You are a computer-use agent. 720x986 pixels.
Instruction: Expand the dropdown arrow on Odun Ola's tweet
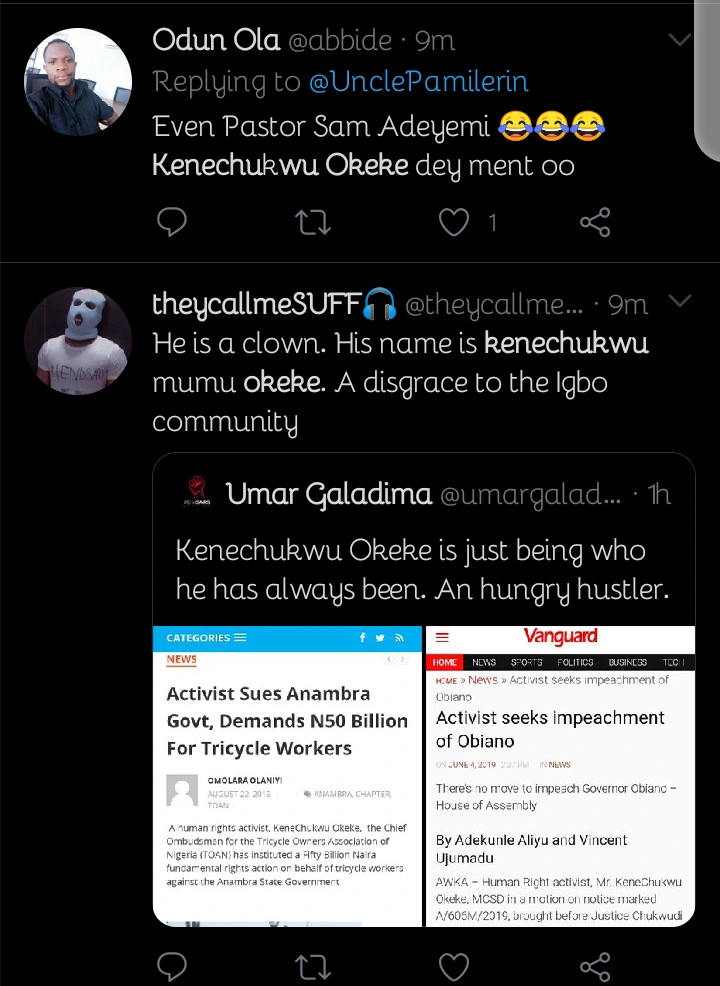pos(680,41)
